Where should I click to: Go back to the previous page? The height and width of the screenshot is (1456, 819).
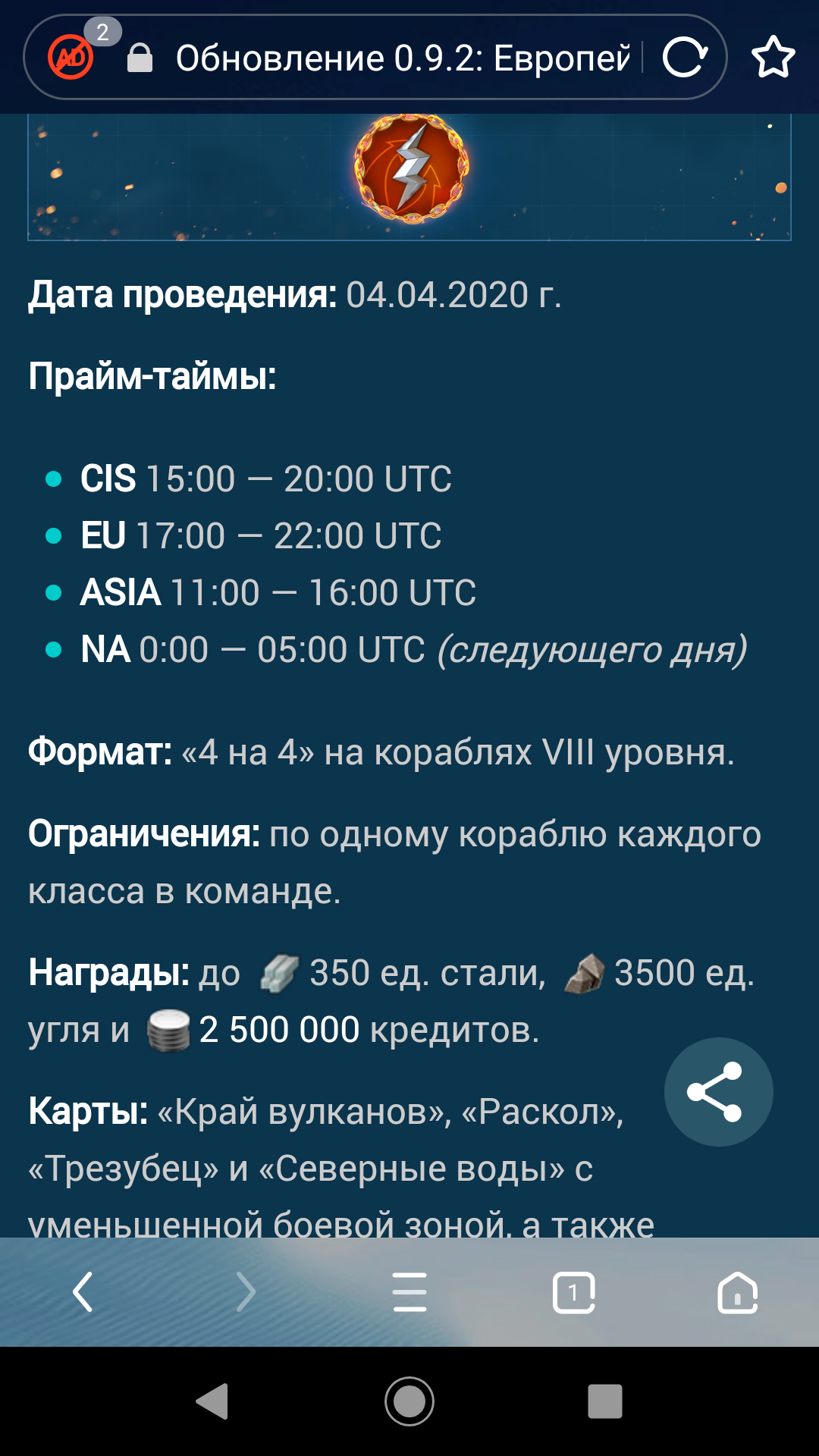coord(82,1291)
